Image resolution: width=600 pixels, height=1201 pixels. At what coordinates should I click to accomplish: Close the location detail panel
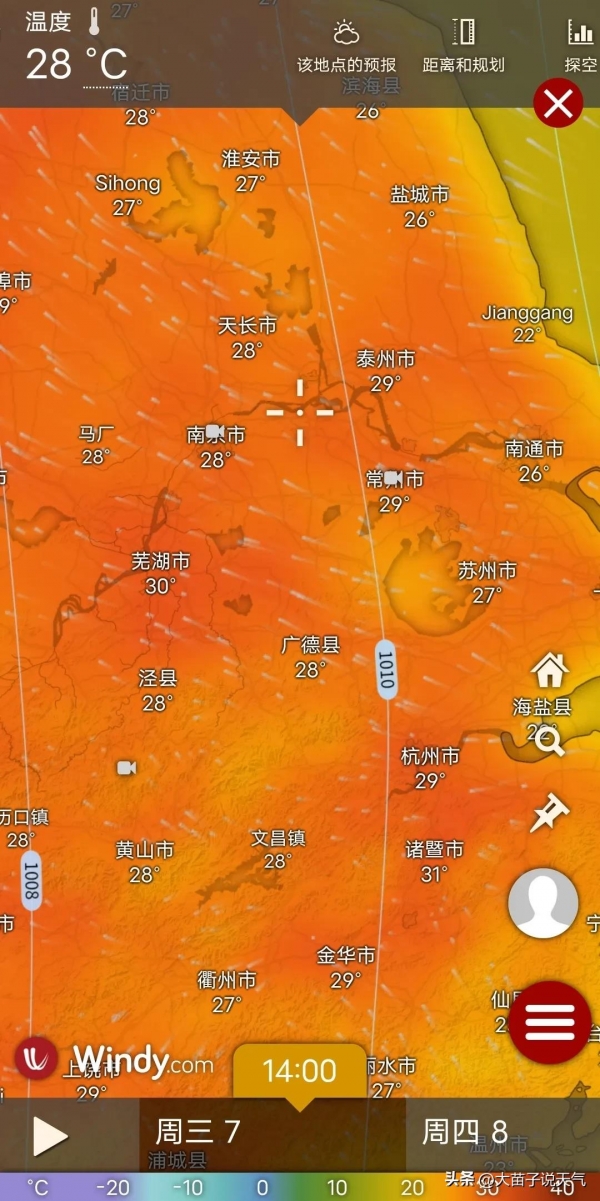(x=558, y=103)
